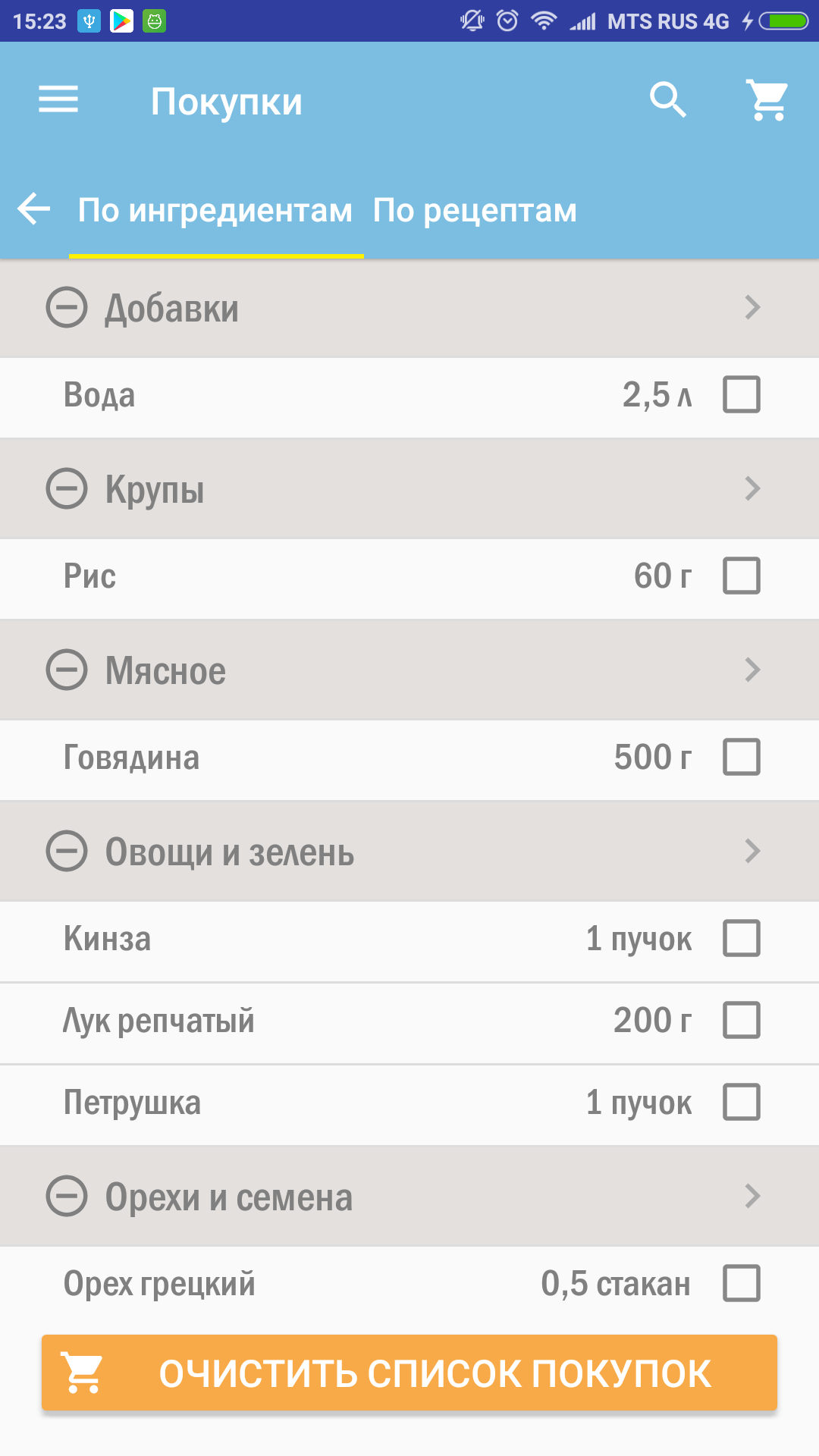
Task: Tick the Петрушка checkbox
Action: click(x=741, y=1103)
